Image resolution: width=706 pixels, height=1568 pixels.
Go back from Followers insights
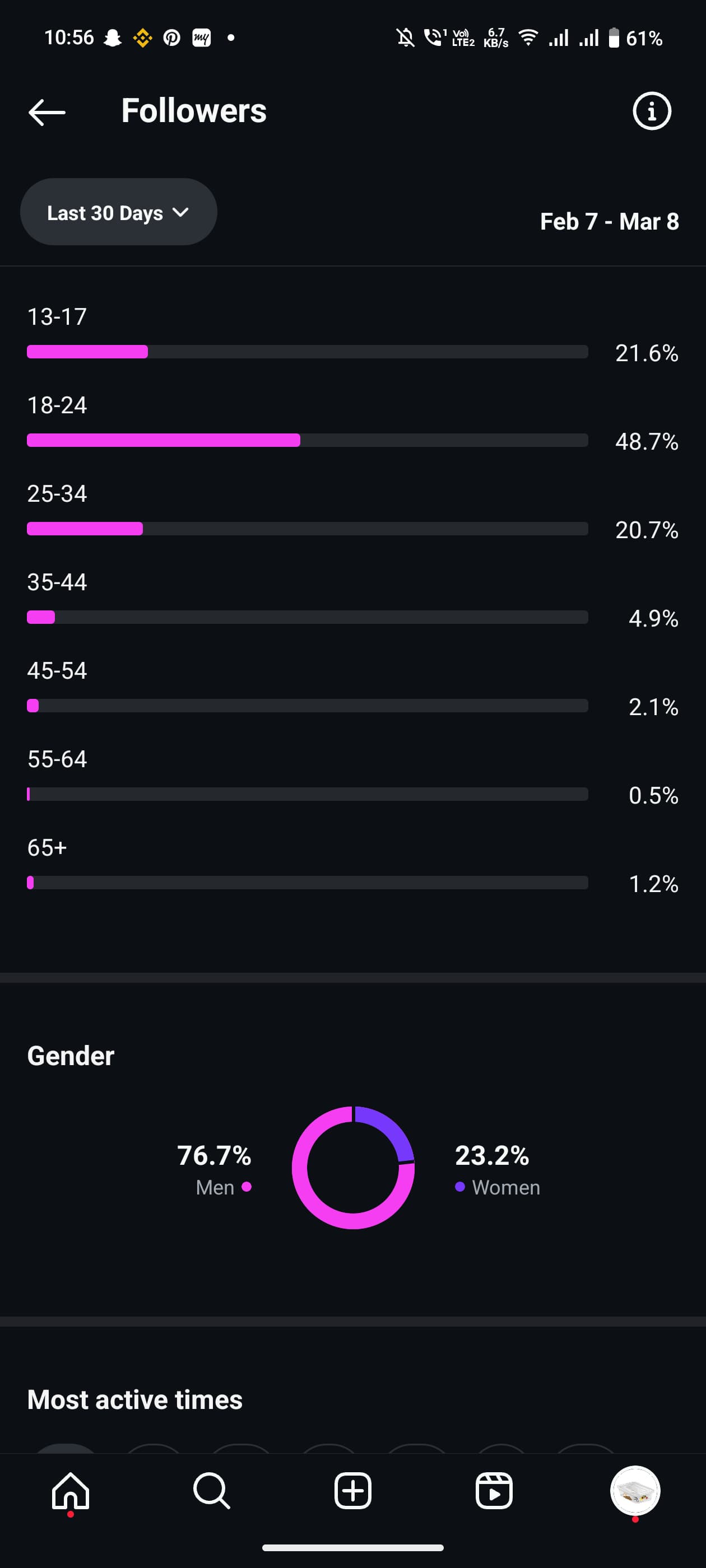pyautogui.click(x=47, y=112)
